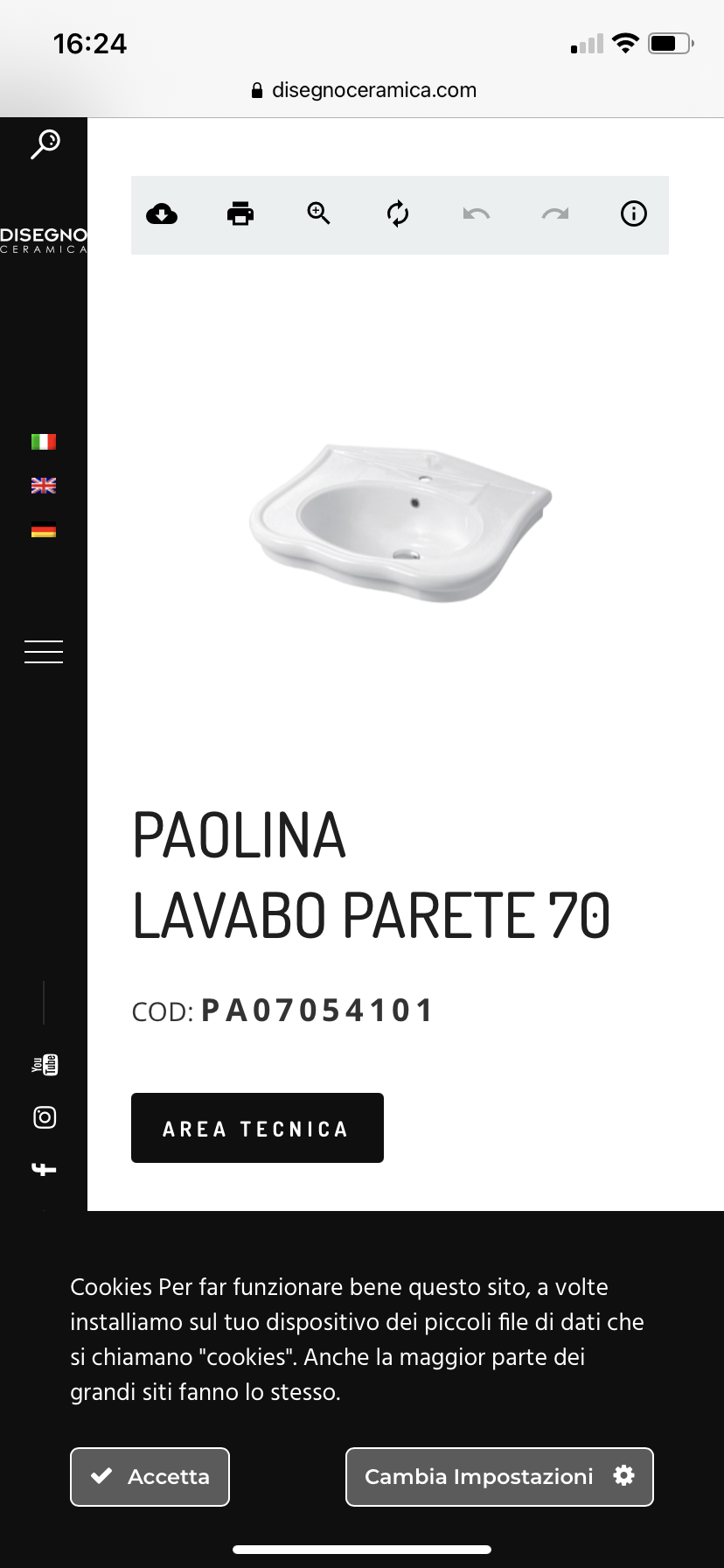Go to Disegno Ceramica home logo
The image size is (724, 1568).
pyautogui.click(x=44, y=241)
